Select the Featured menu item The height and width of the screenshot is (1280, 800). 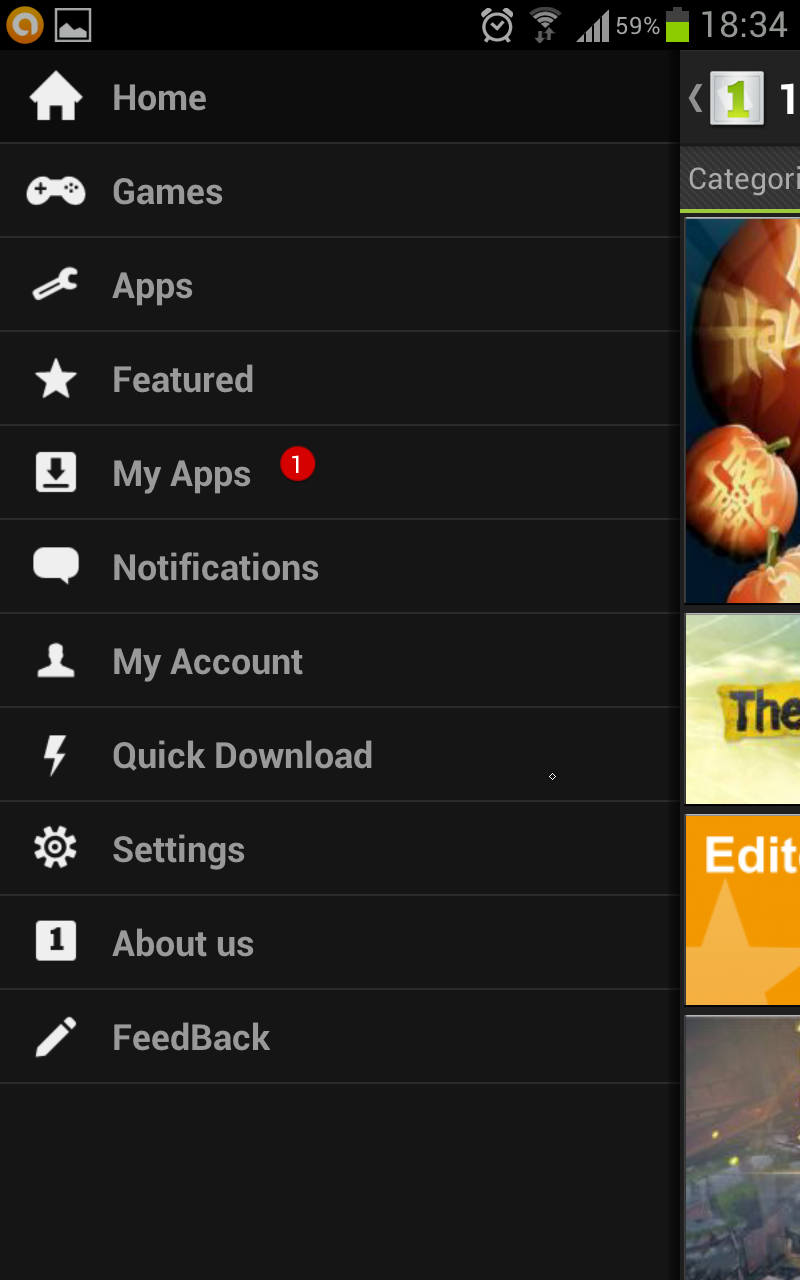(x=183, y=380)
